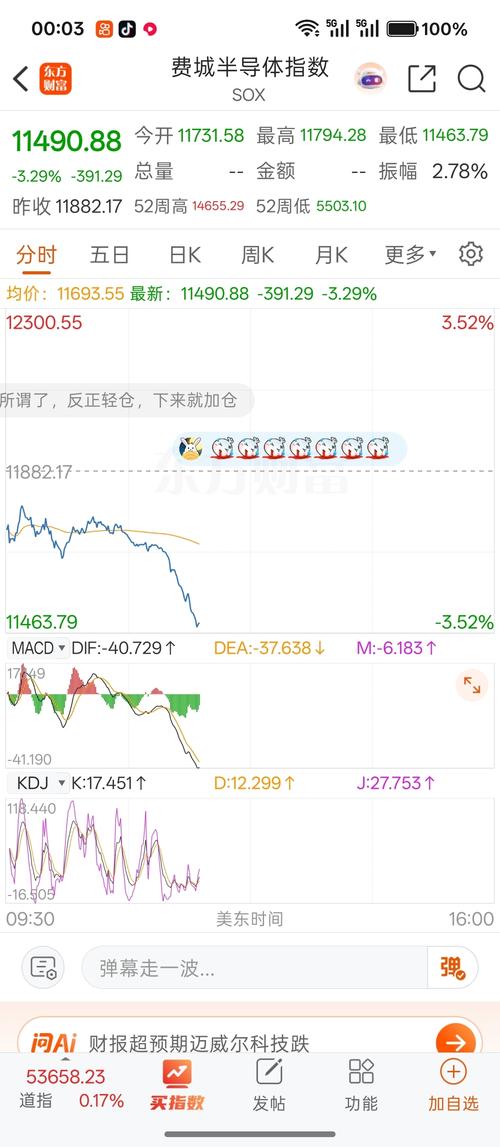Open the 问AI news arrow button
Image resolution: width=500 pixels, height=1147 pixels.
click(455, 1042)
